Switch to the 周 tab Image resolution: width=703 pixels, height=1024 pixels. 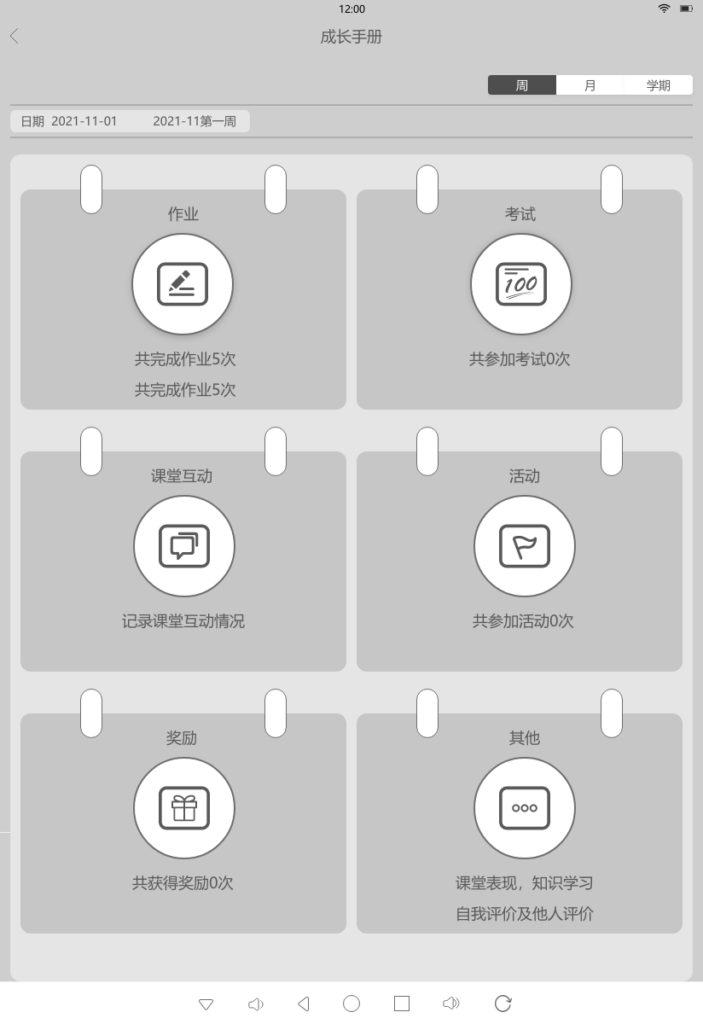(x=521, y=86)
